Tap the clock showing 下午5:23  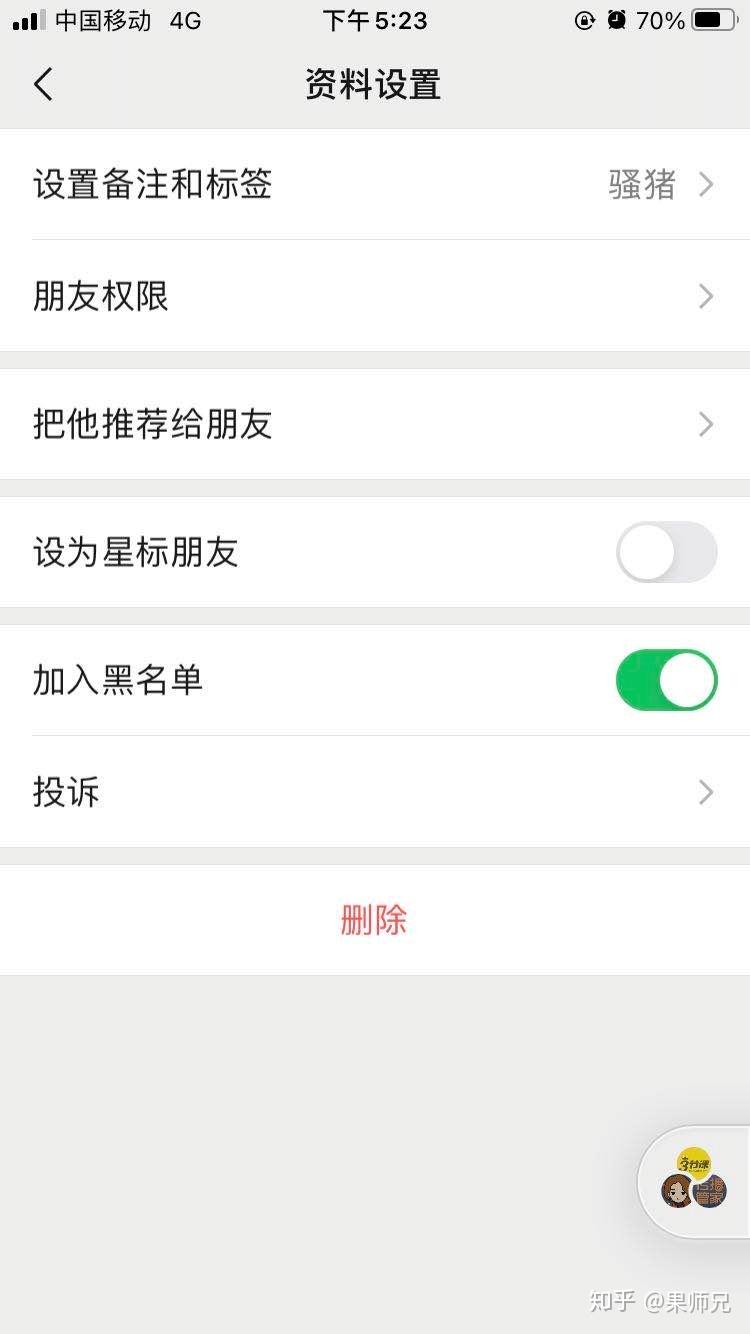coord(375,20)
